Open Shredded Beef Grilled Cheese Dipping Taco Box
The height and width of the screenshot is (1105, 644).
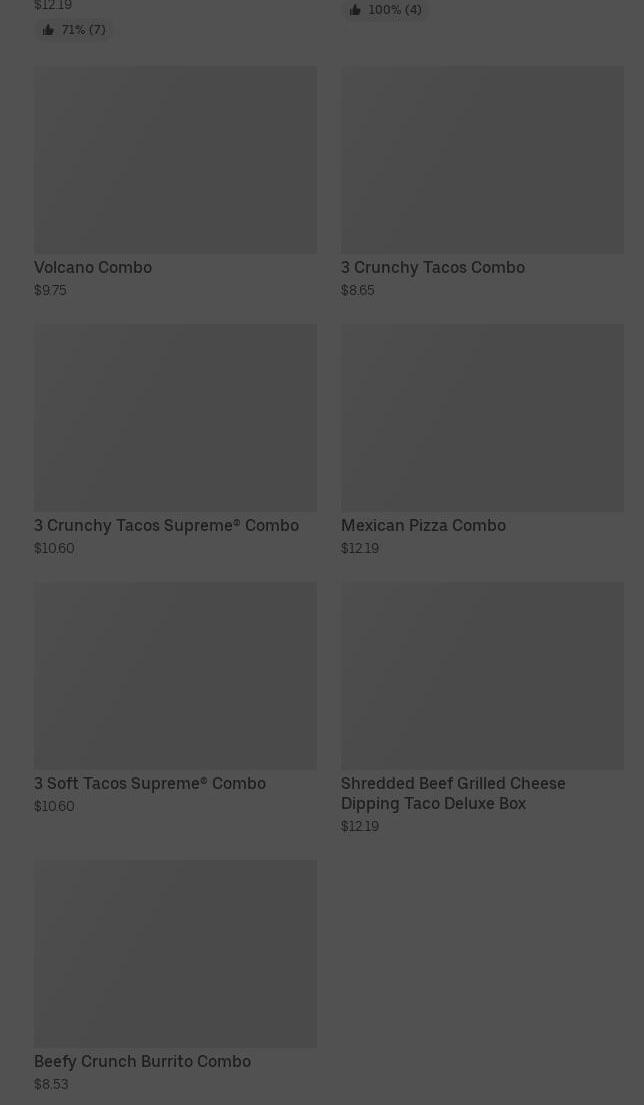pyautogui.click(x=482, y=676)
